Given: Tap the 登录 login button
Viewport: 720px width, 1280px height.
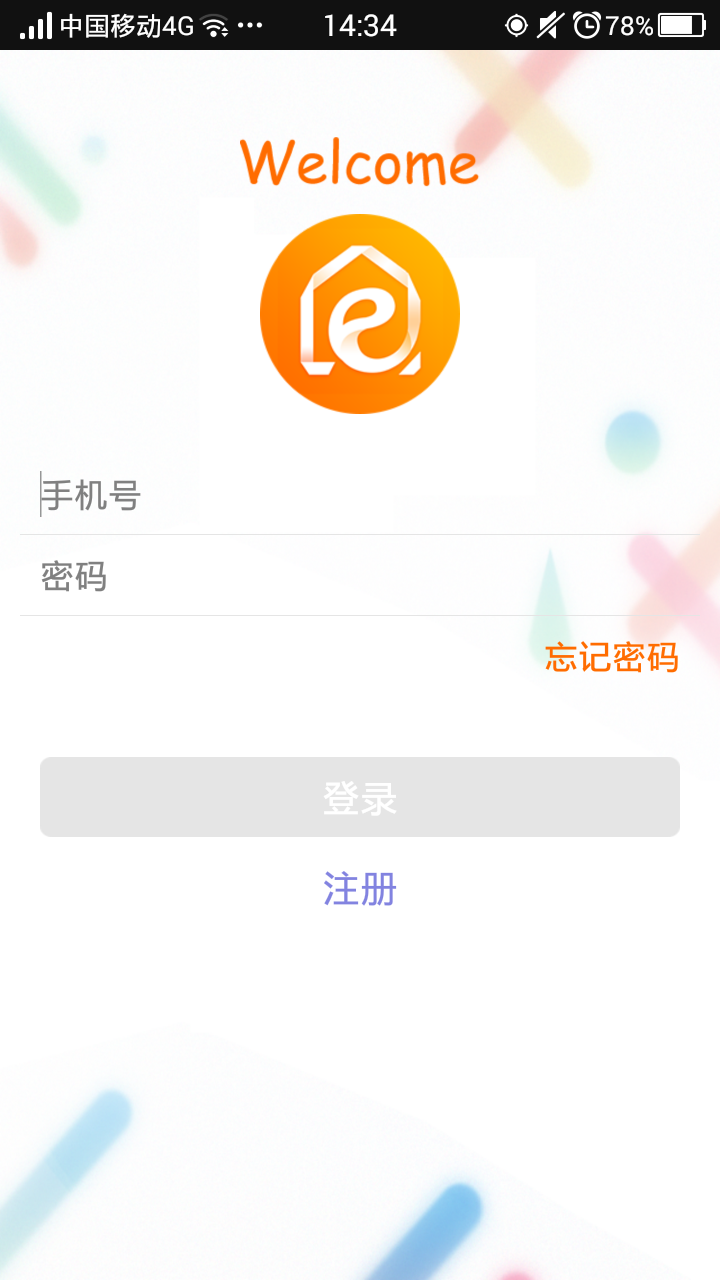Looking at the screenshot, I should tap(360, 797).
